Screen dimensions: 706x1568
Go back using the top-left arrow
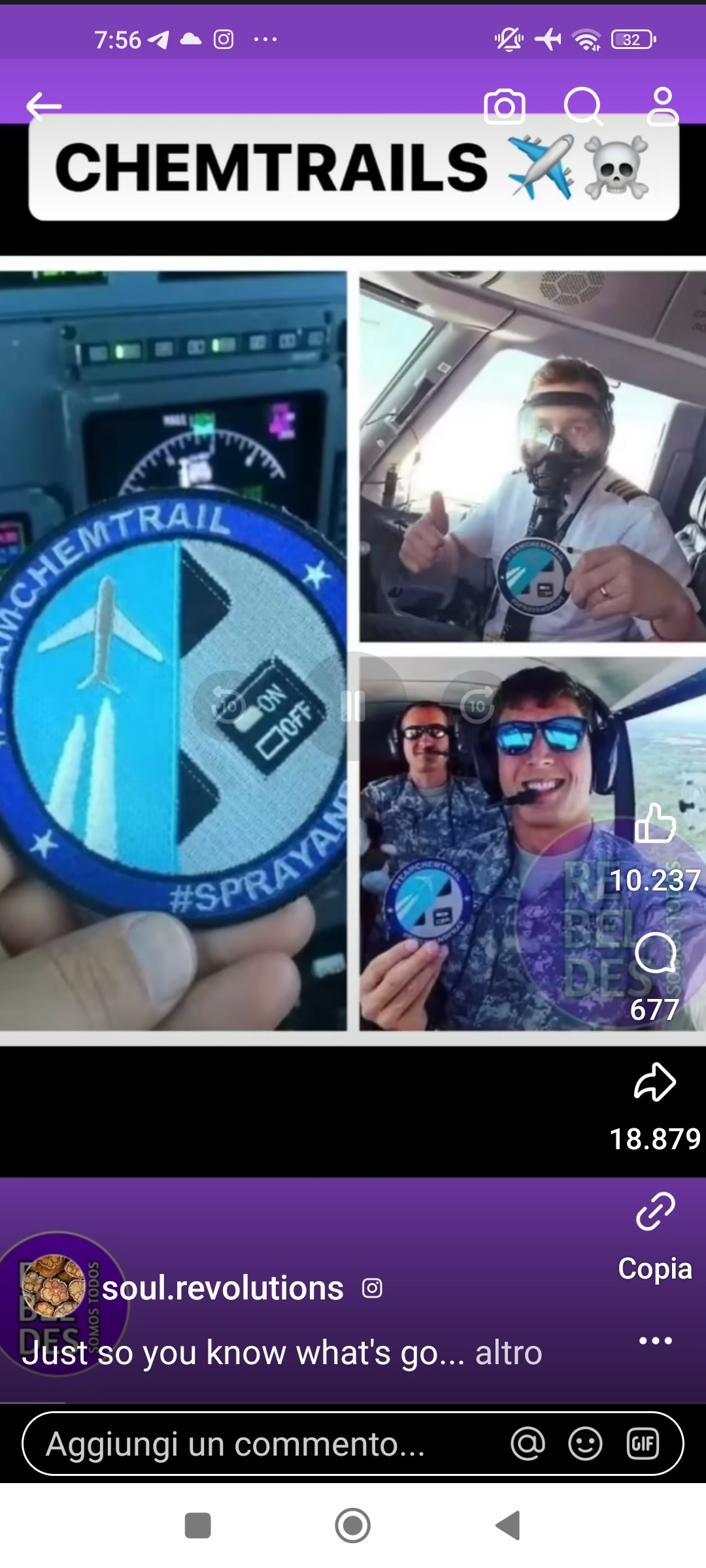44,106
